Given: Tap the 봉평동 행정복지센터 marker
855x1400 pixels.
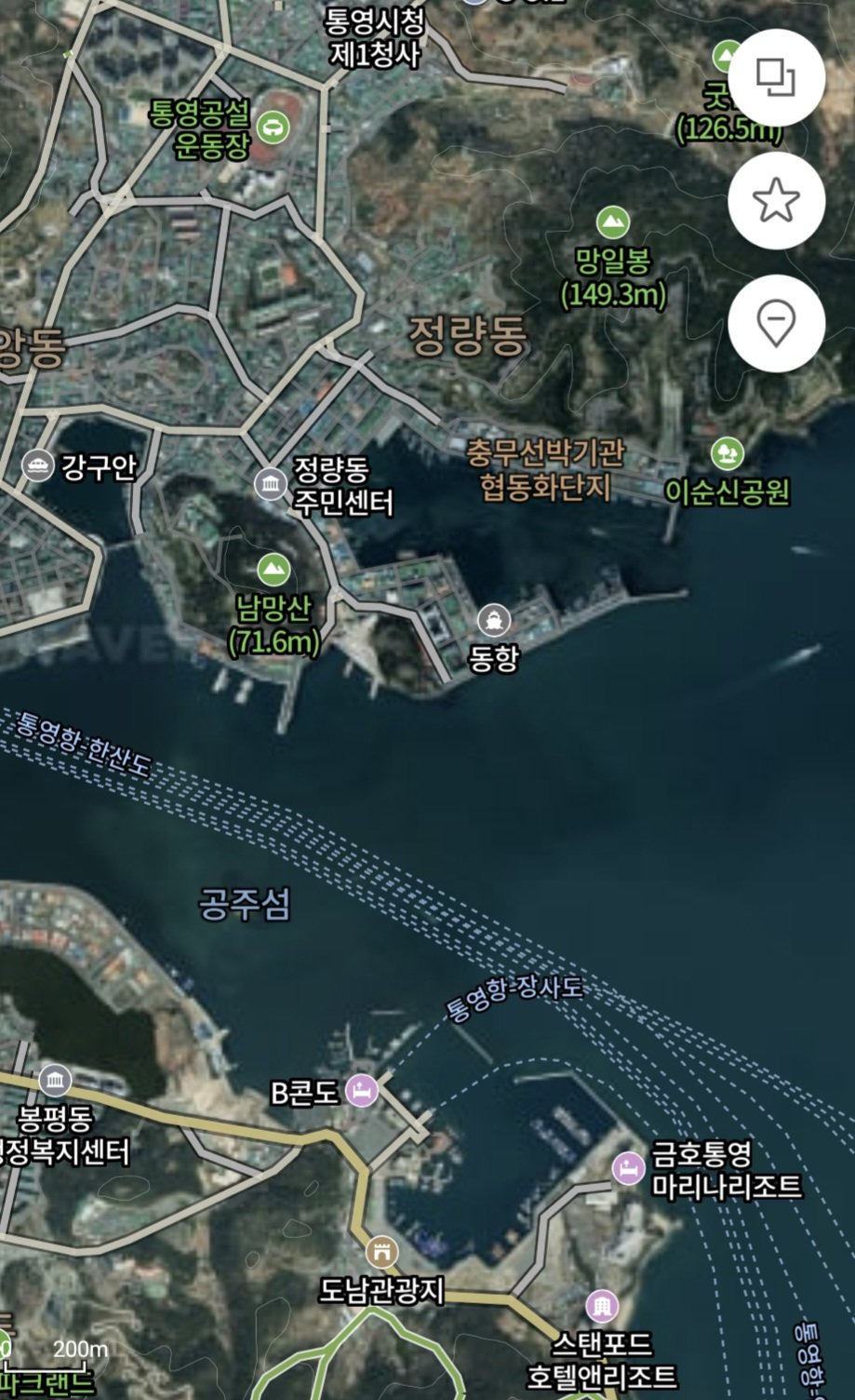Looking at the screenshot, I should (x=55, y=1081).
